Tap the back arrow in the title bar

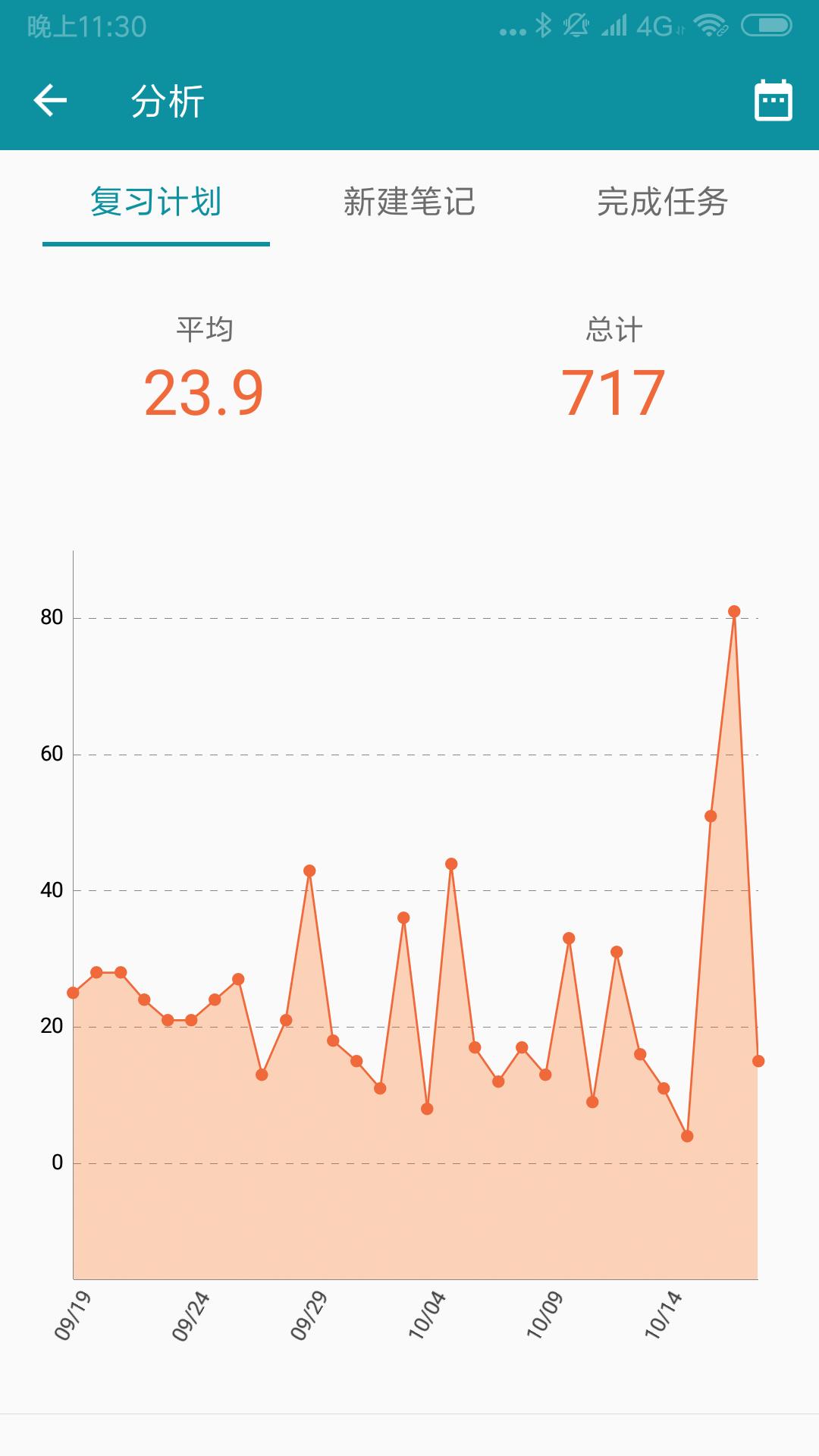click(x=50, y=100)
